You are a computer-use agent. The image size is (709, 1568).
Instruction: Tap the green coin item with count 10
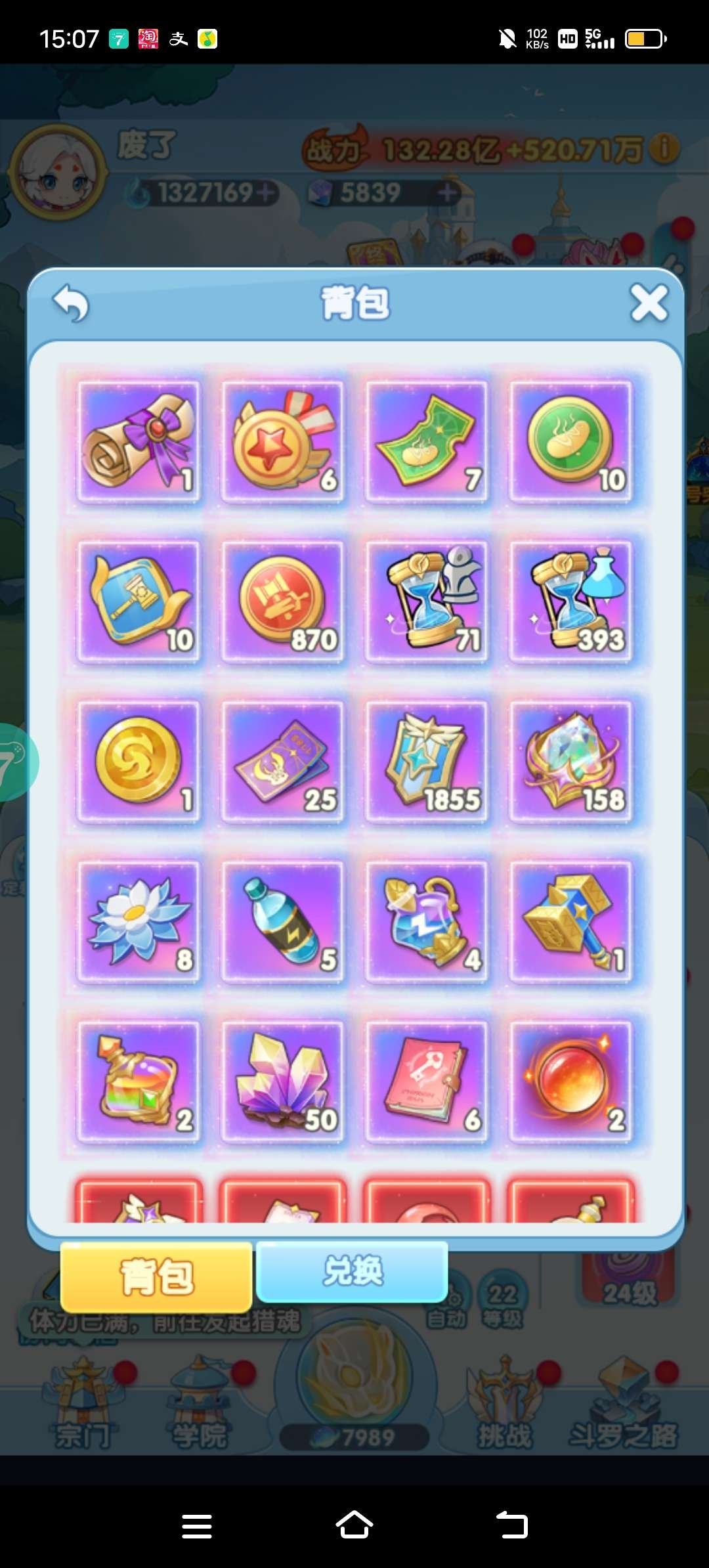[571, 441]
